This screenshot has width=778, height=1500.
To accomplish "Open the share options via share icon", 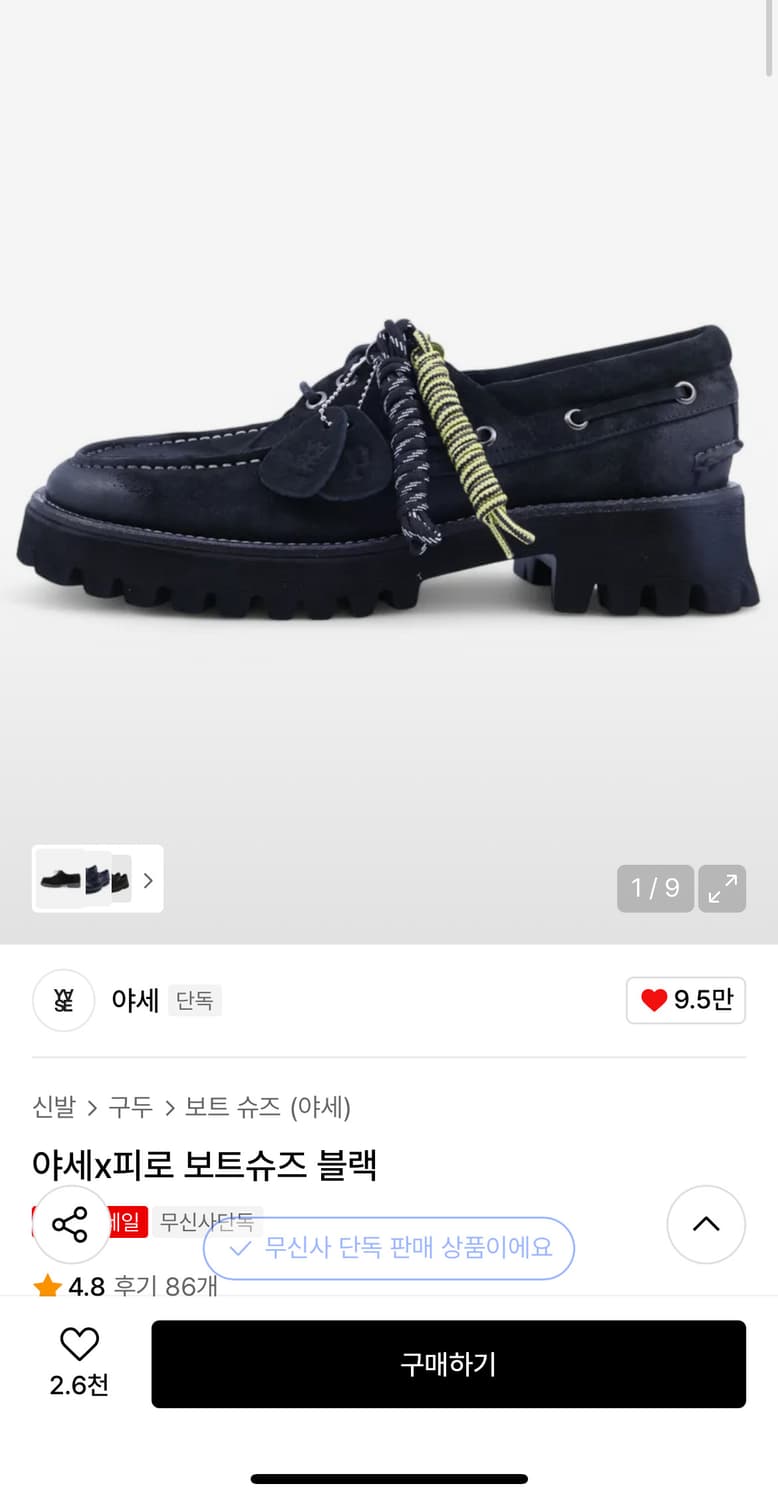I will coord(71,1222).
